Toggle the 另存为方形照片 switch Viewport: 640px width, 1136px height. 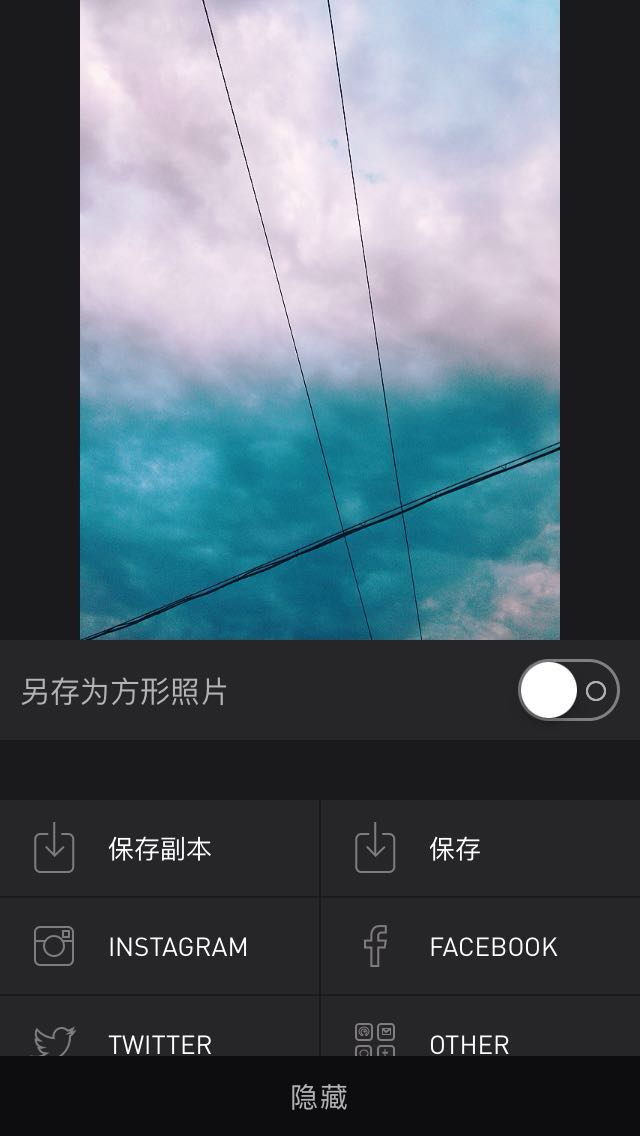568,690
